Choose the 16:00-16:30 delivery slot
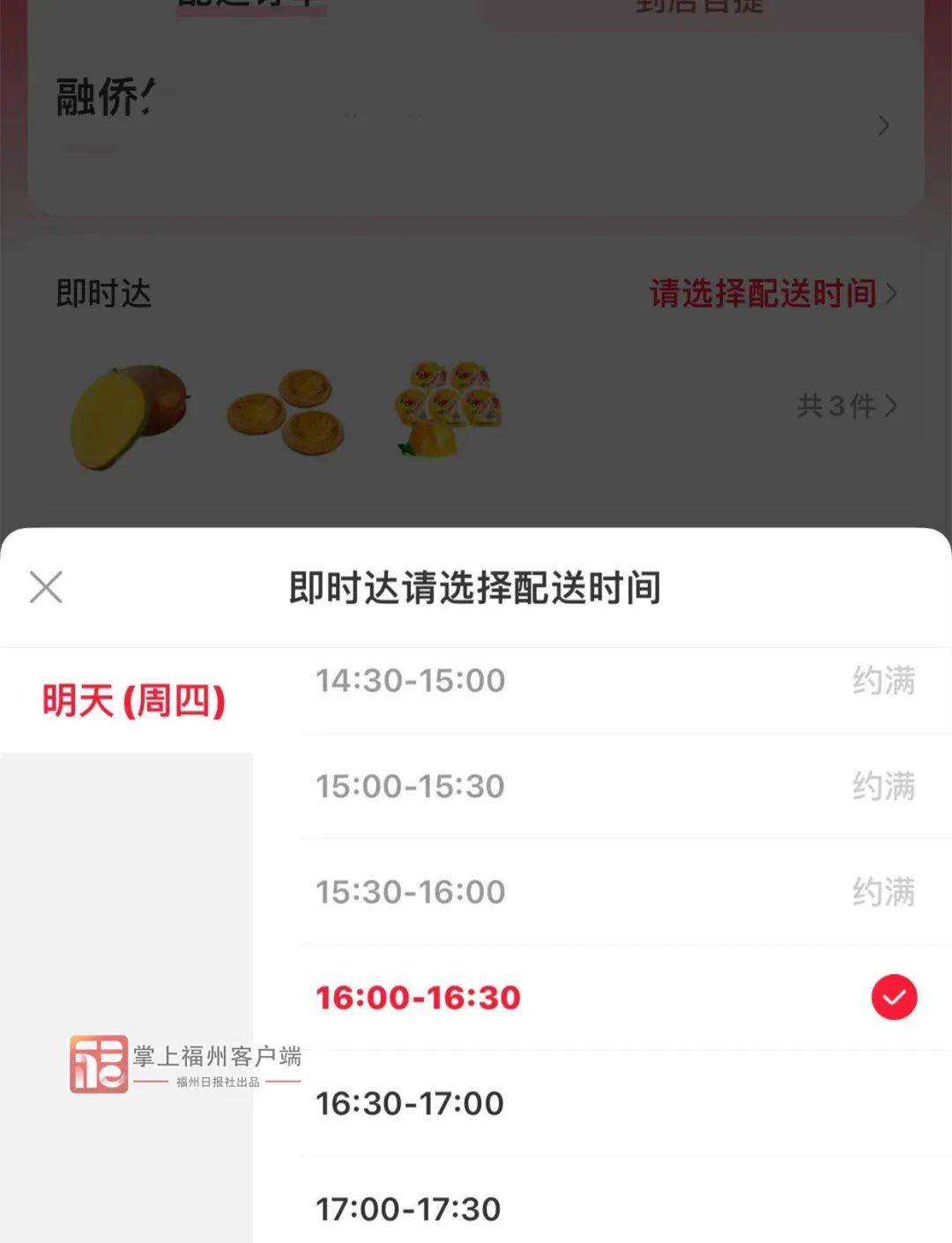The height and width of the screenshot is (1243, 952). (617, 997)
